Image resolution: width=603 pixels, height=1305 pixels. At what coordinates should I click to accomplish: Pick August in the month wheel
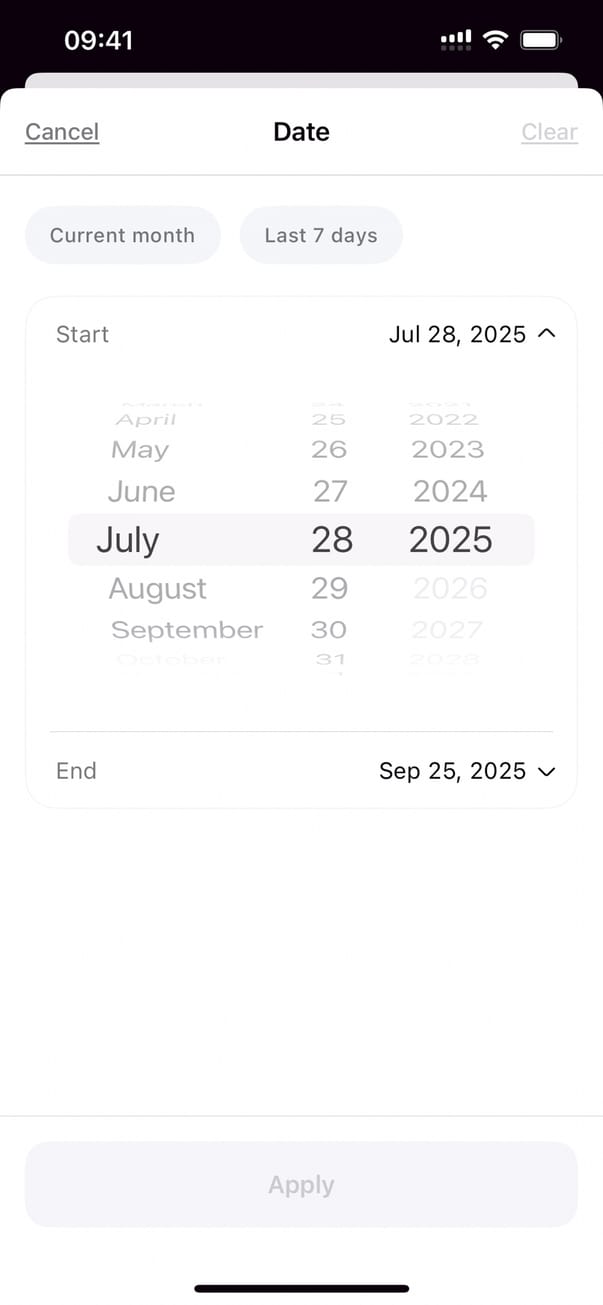pyautogui.click(x=157, y=589)
